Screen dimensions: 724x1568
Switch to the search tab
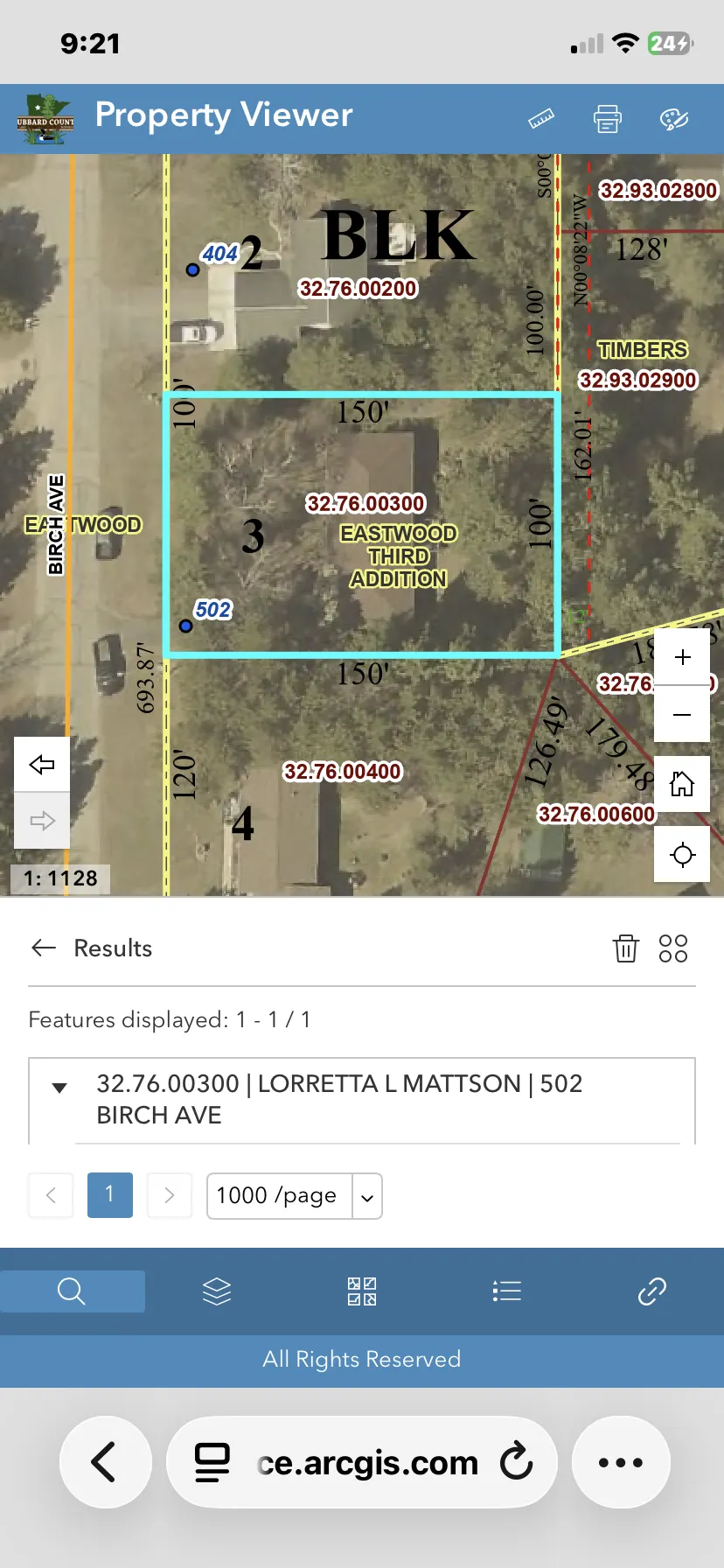(x=73, y=1291)
